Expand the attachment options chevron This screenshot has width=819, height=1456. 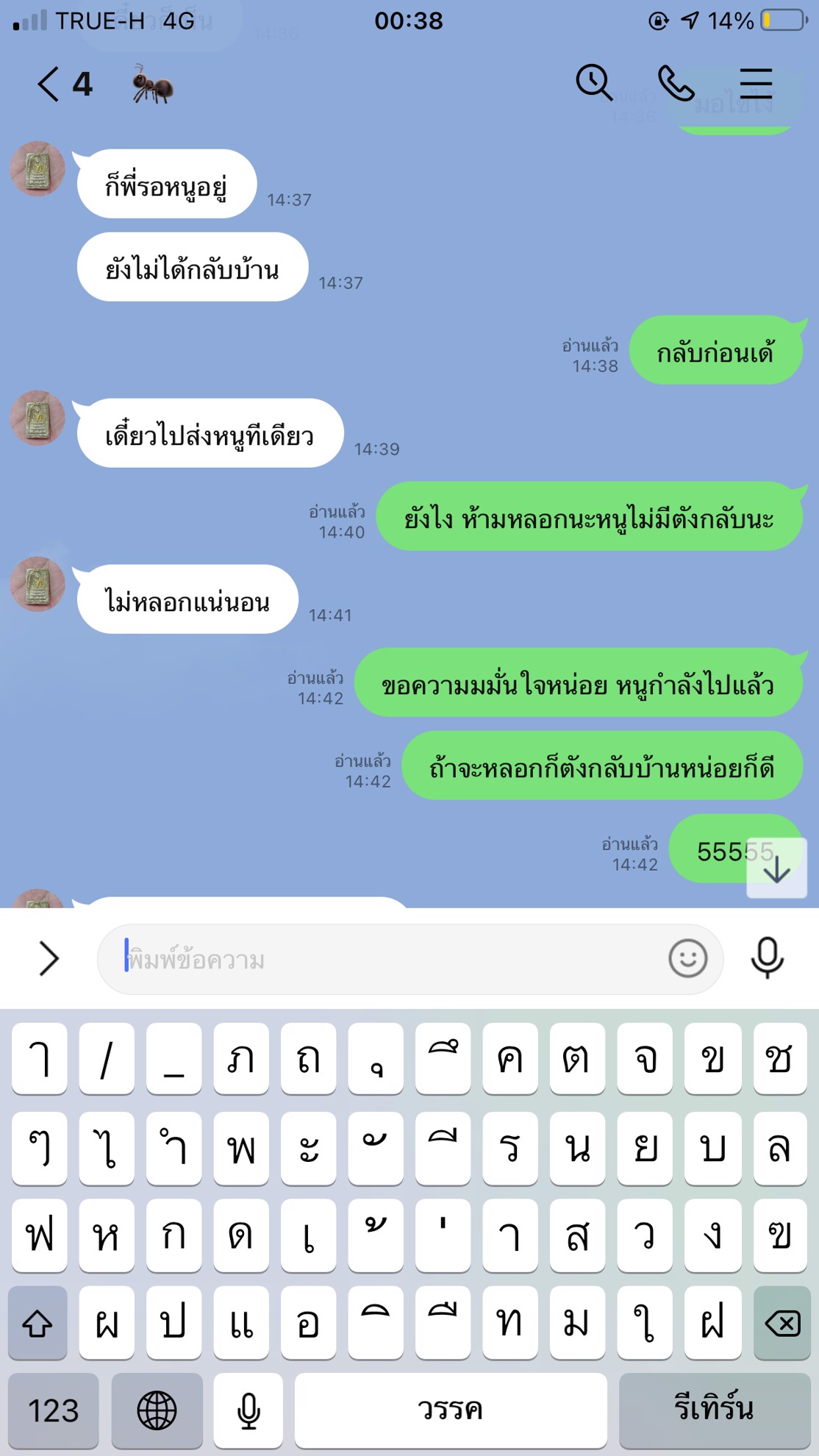[x=49, y=959]
